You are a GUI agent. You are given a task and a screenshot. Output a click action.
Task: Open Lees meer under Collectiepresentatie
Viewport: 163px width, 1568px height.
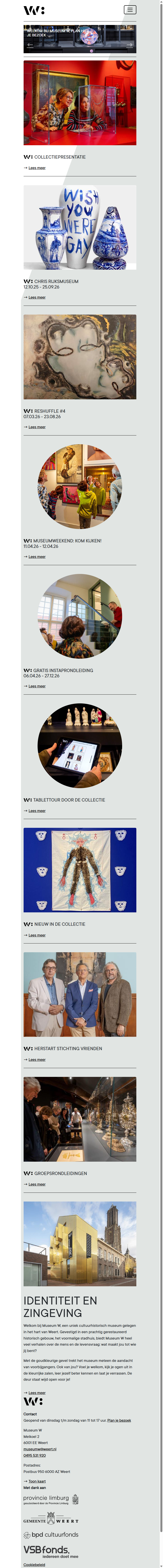[36, 168]
